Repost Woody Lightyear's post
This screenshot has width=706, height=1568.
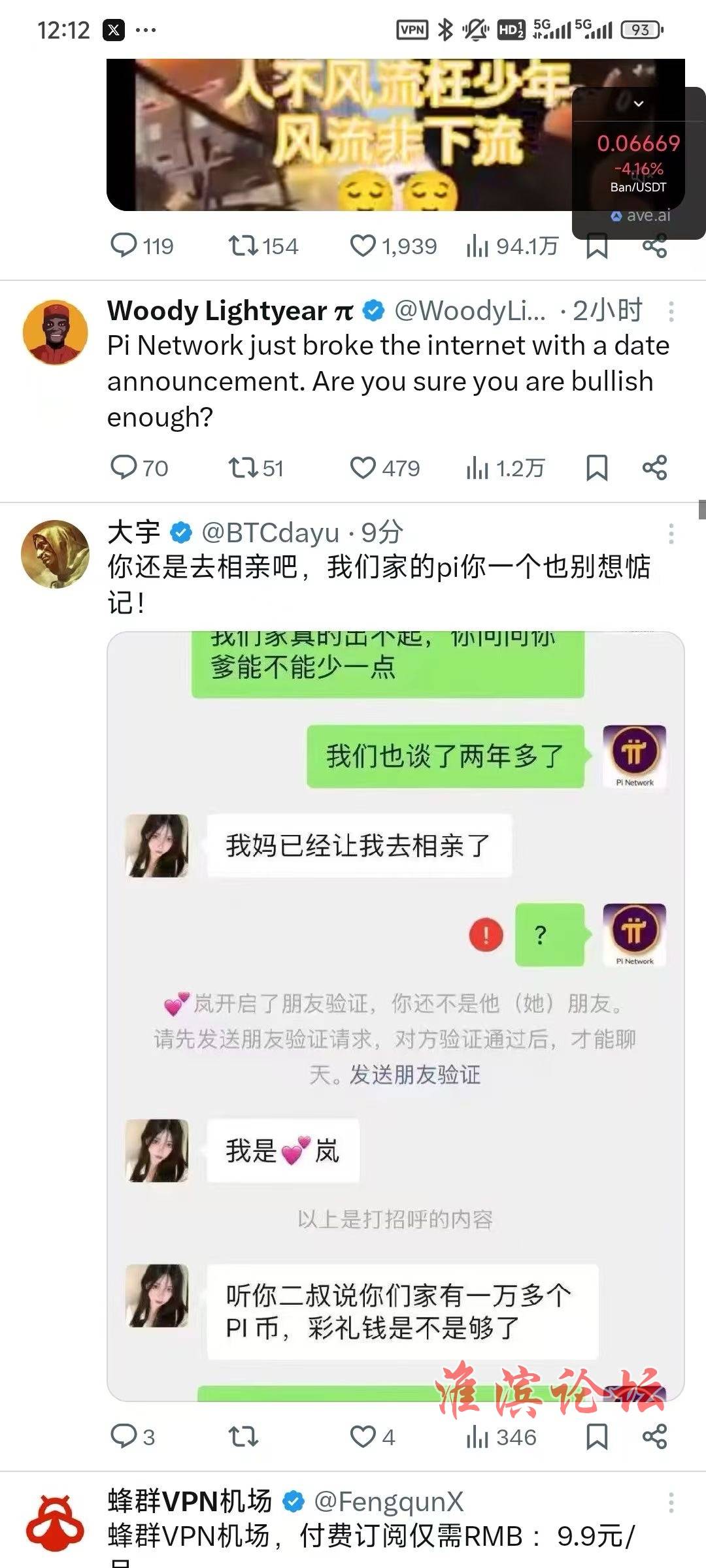(x=243, y=468)
